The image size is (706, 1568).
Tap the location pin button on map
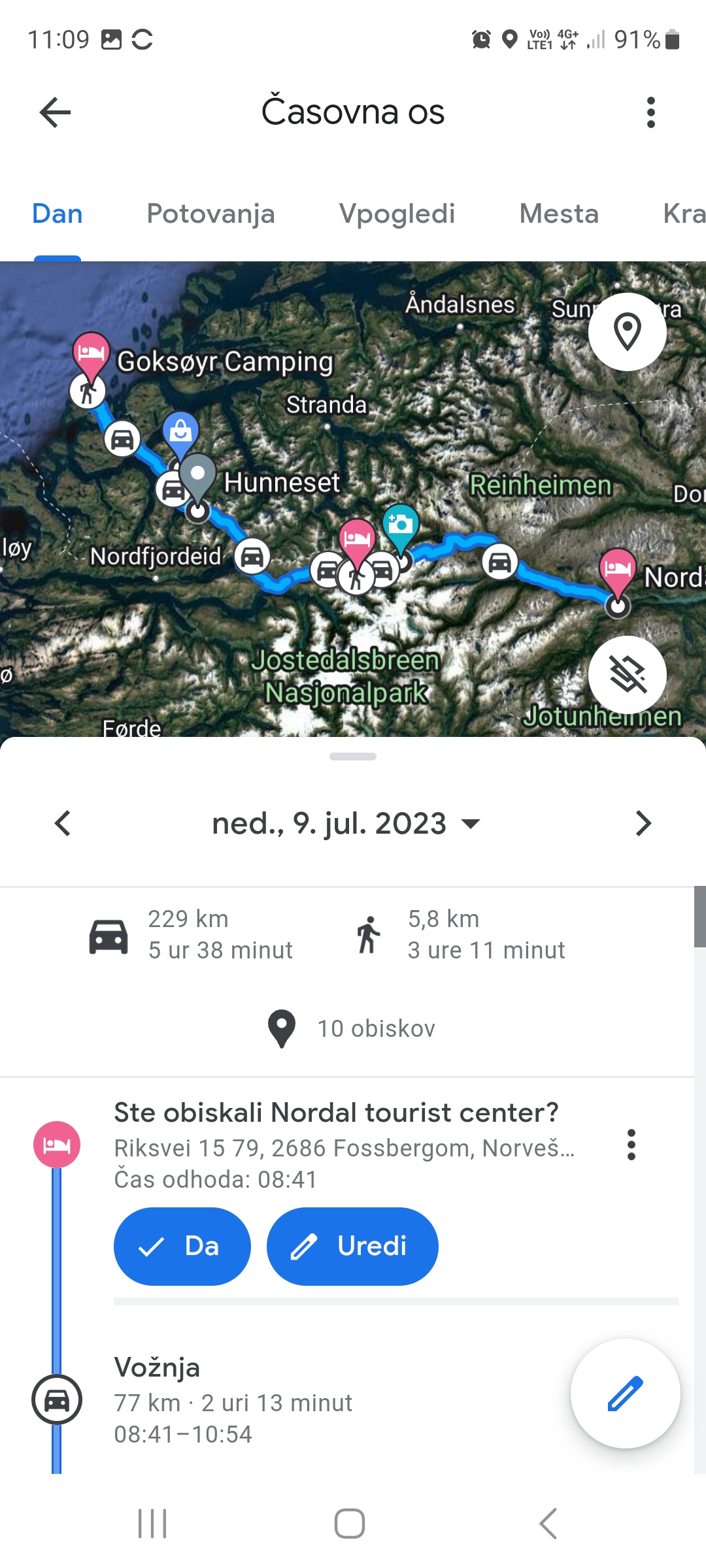[x=628, y=332]
